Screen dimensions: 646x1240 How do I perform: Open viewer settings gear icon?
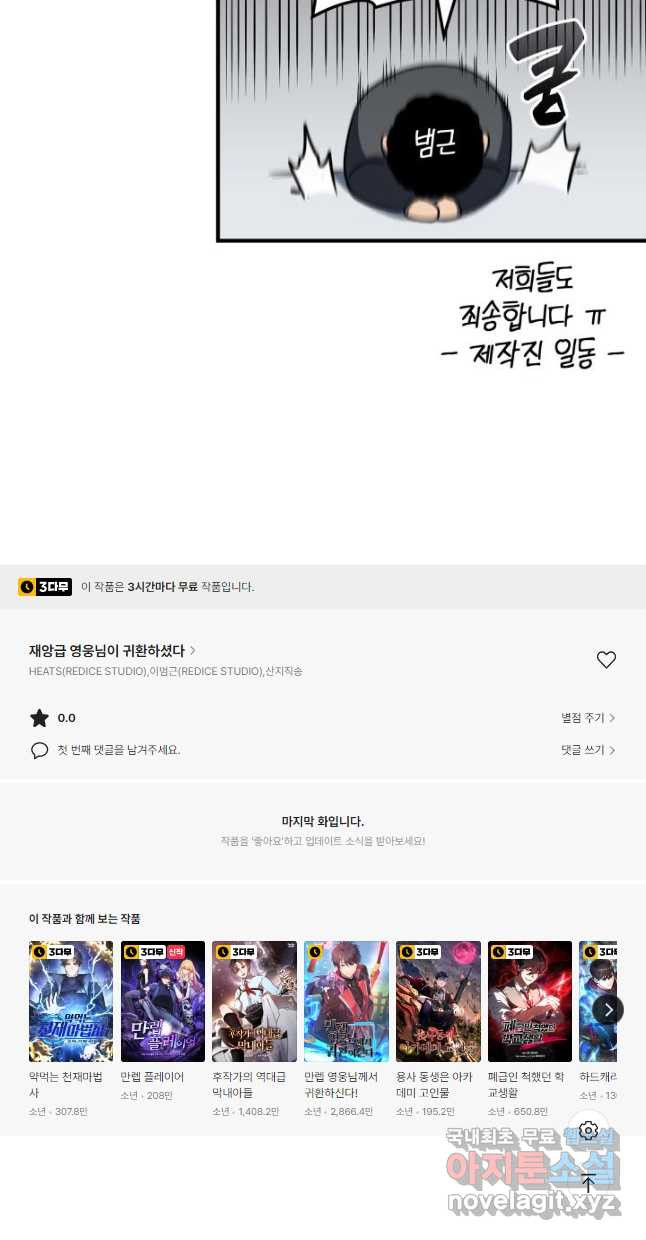click(x=588, y=1131)
